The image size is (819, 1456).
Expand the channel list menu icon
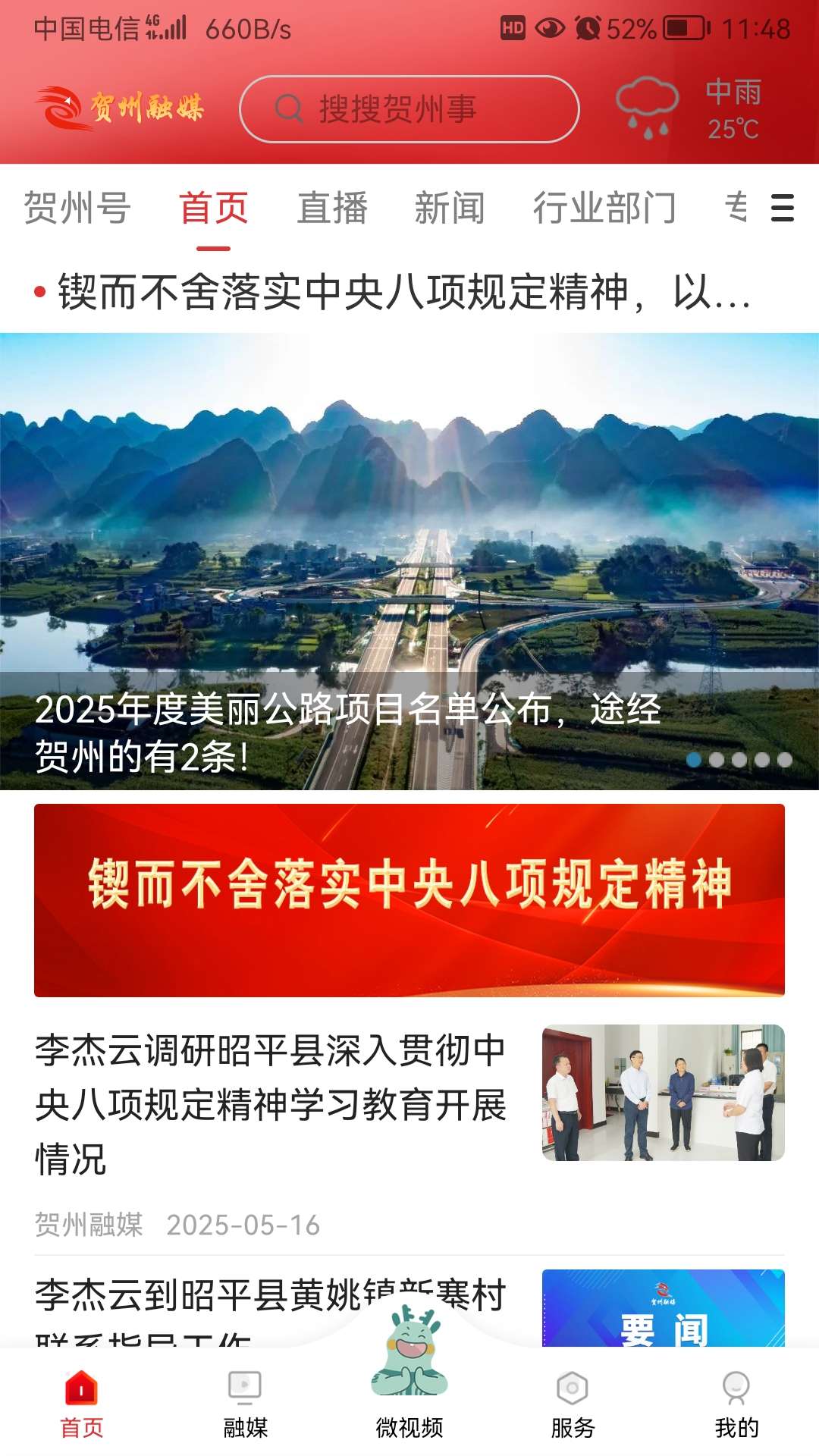click(782, 209)
